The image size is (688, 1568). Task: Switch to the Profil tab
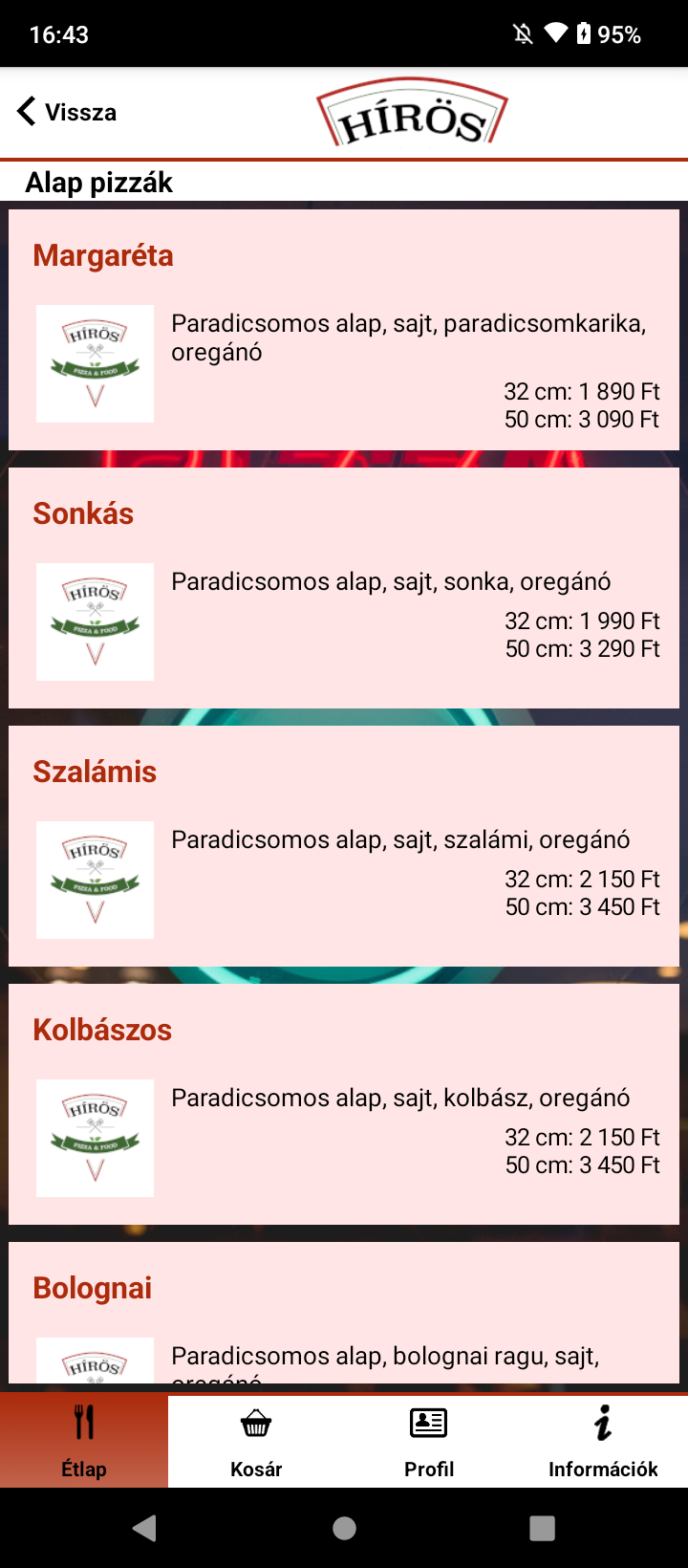[428, 1441]
